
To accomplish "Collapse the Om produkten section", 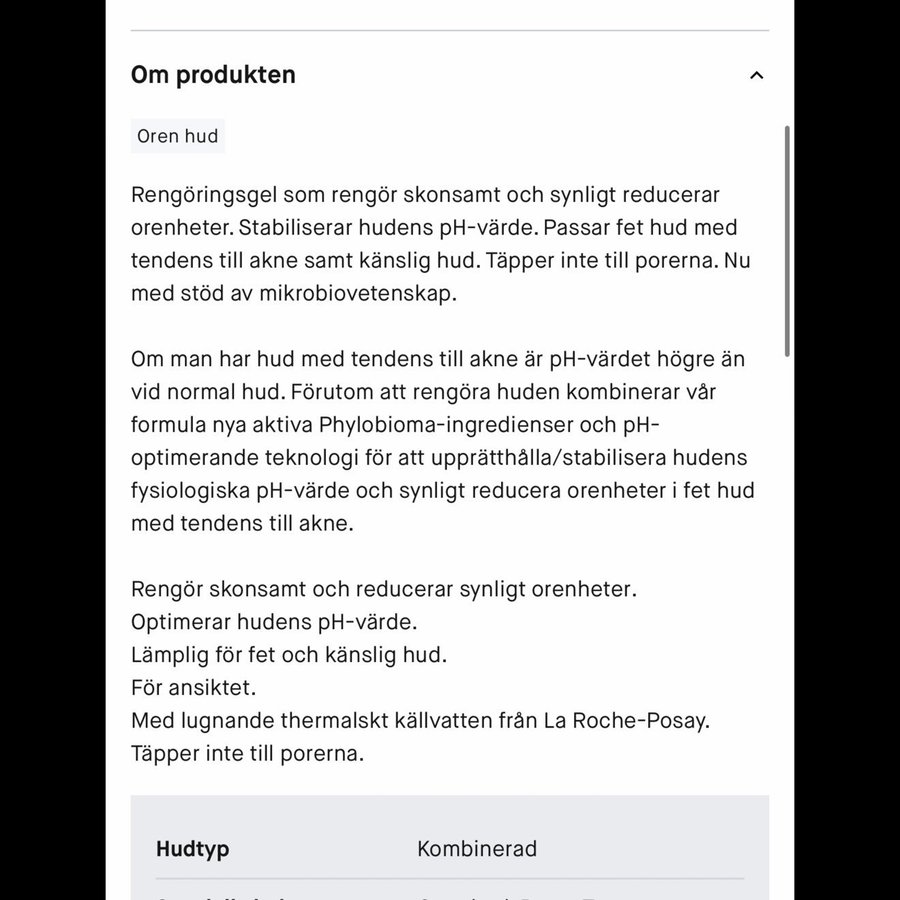I will [x=756, y=75].
